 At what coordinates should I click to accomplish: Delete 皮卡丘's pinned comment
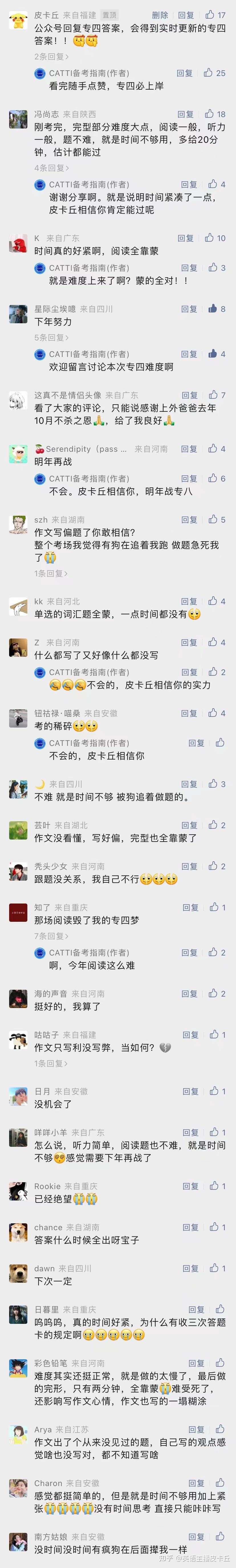[x=159, y=15]
